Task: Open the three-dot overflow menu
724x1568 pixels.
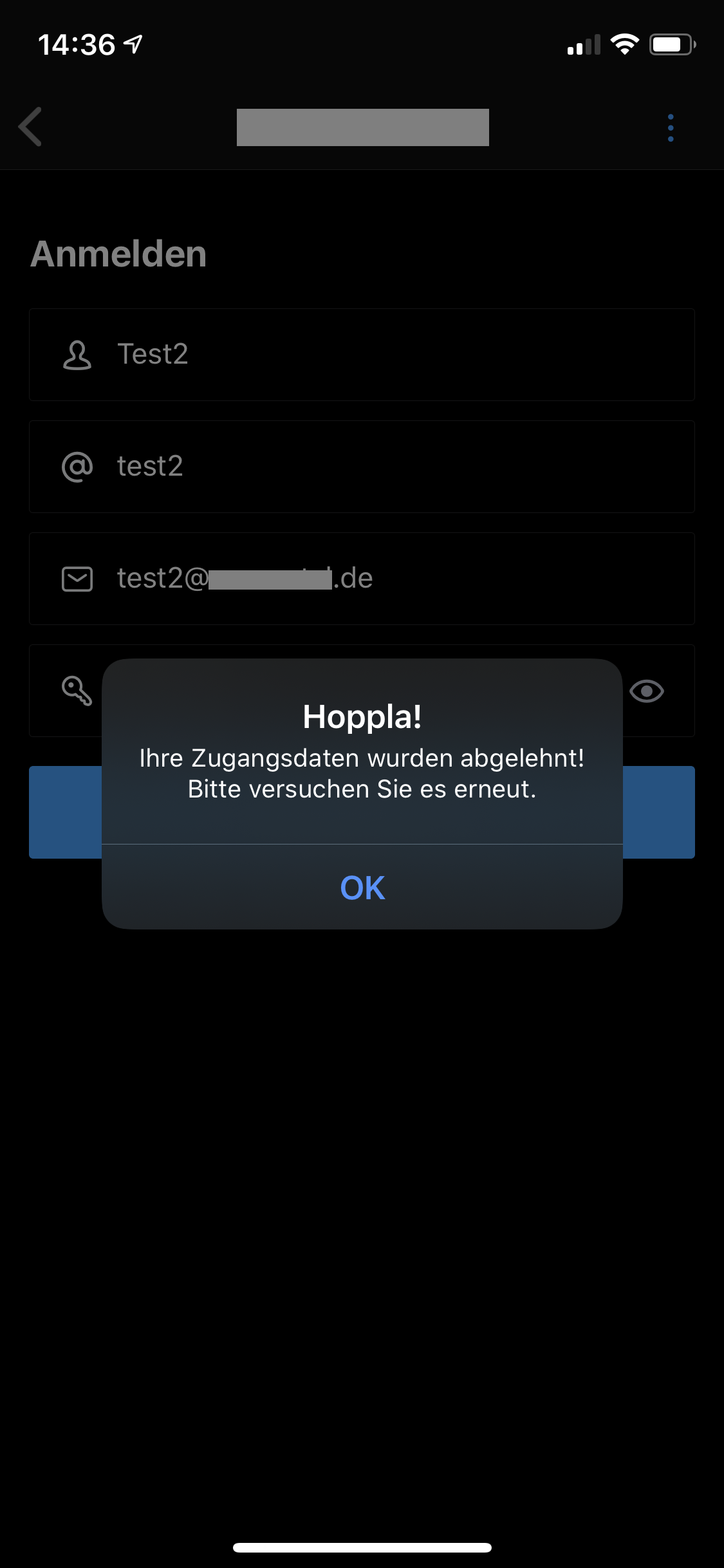Action: (671, 127)
